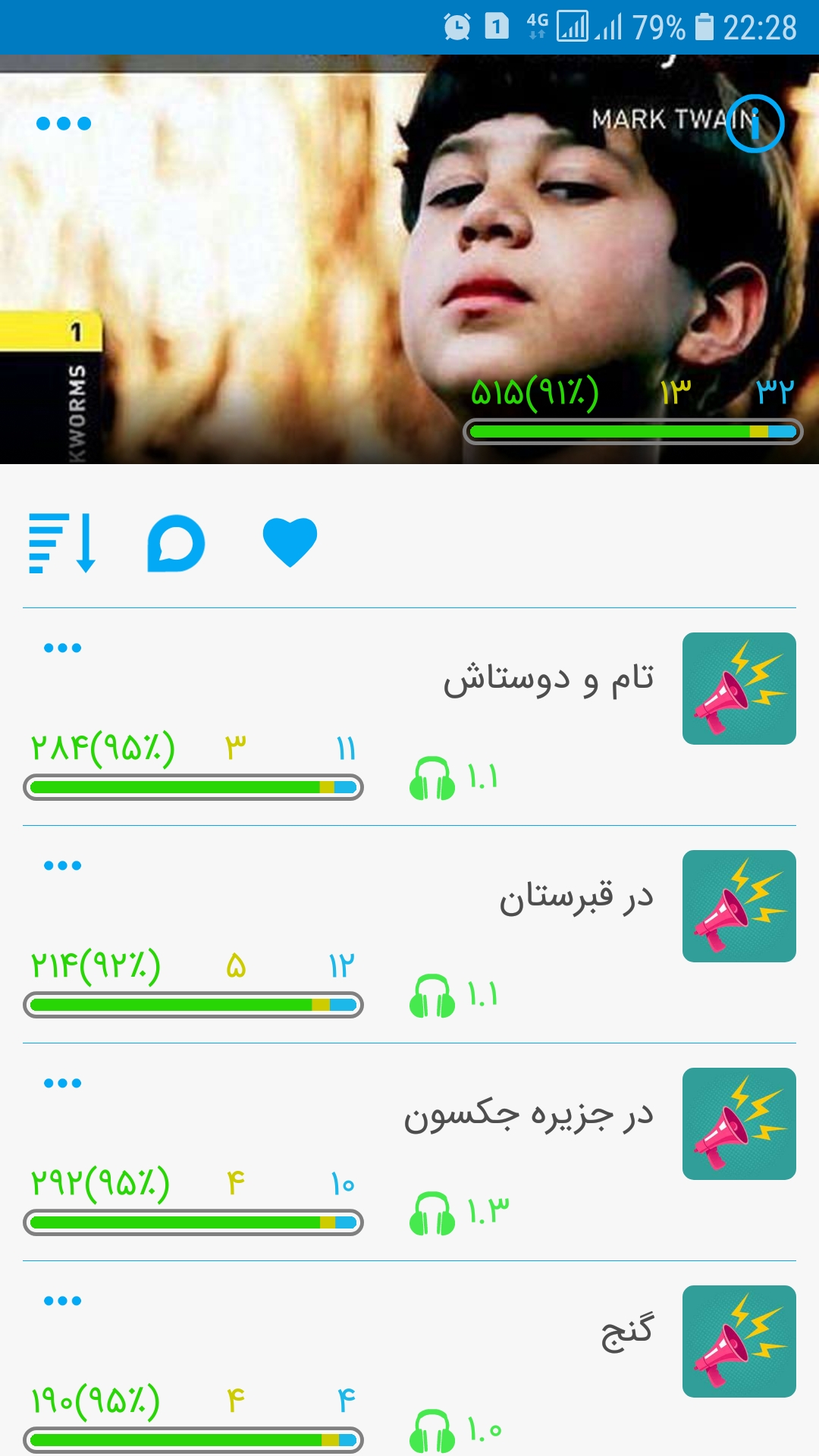
Task: Open the book info icon
Action: (755, 124)
